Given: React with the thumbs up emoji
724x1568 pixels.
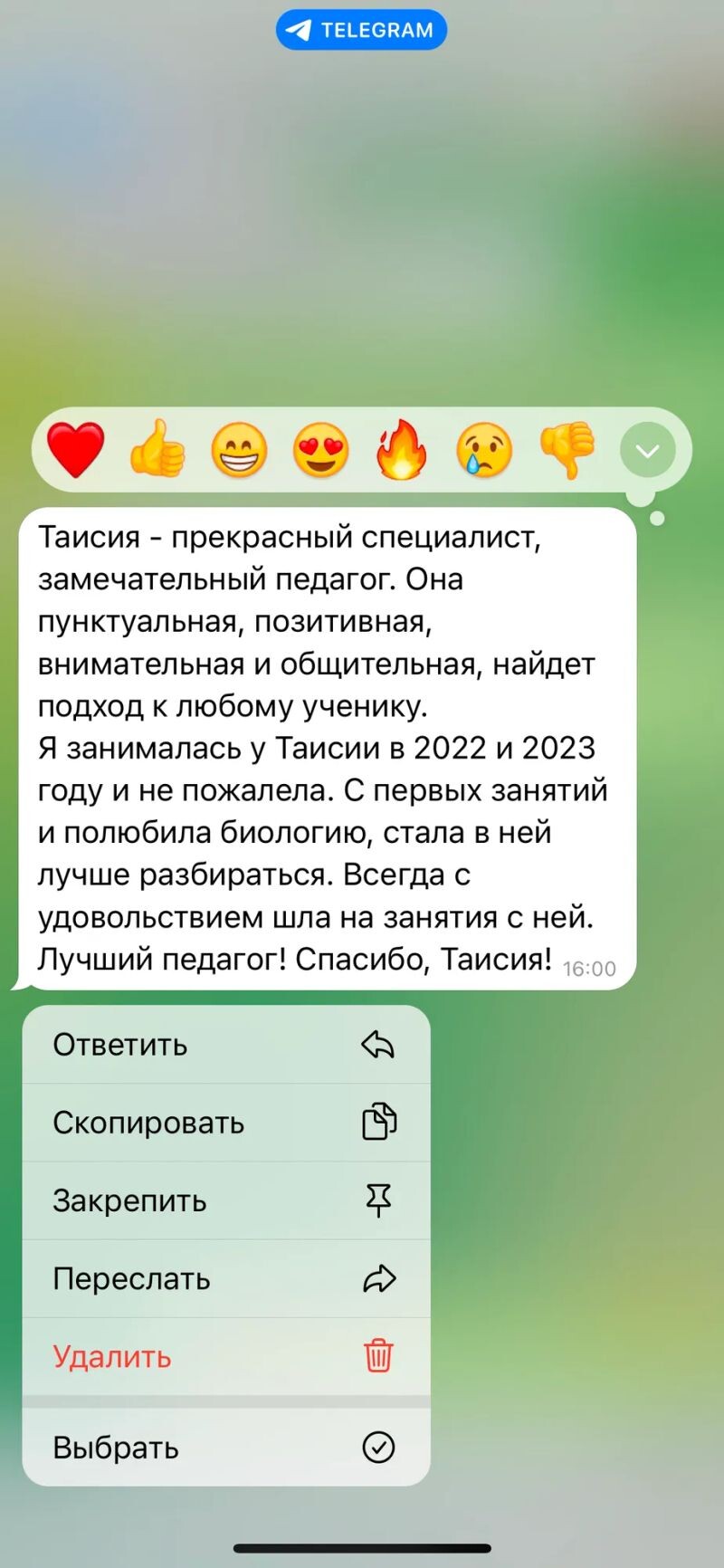Looking at the screenshot, I should click(x=157, y=450).
